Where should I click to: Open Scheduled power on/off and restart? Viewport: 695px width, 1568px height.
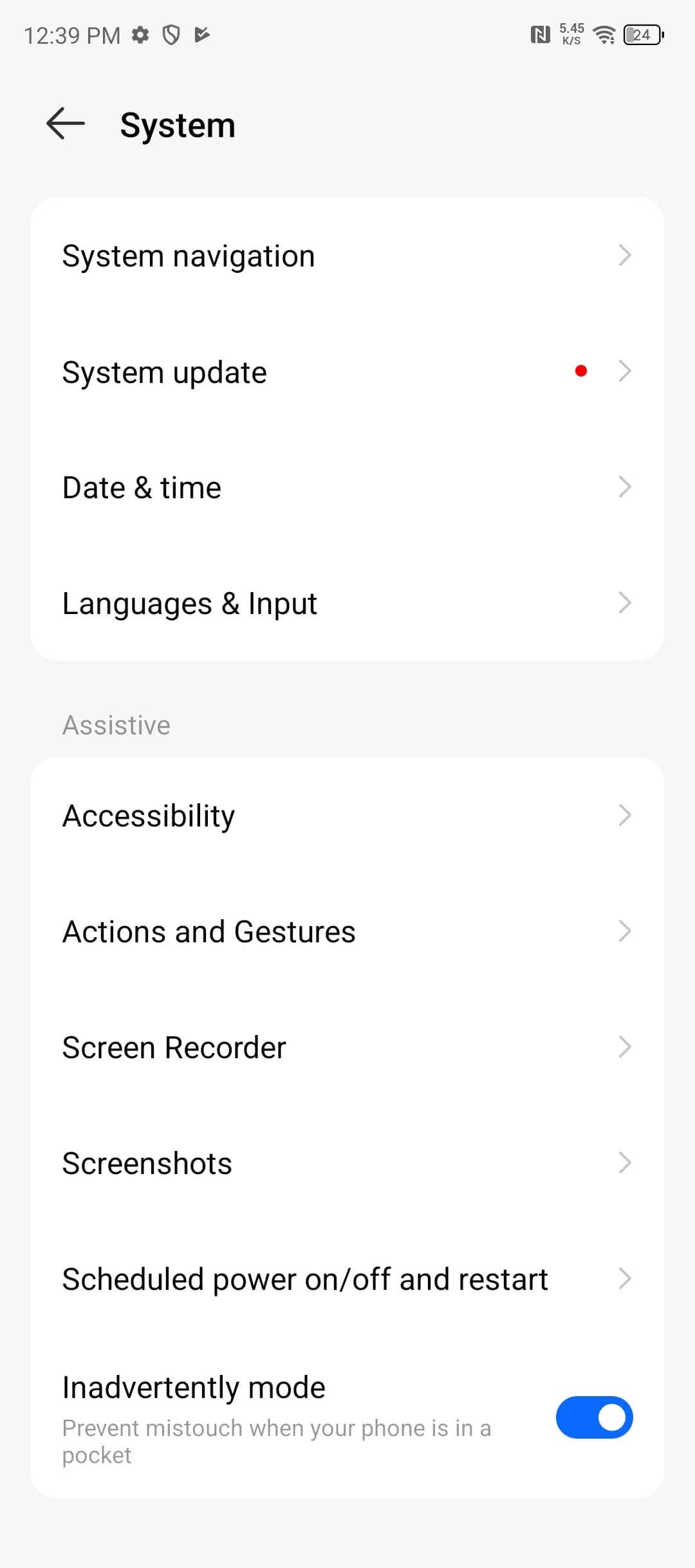pyautogui.click(x=347, y=1279)
